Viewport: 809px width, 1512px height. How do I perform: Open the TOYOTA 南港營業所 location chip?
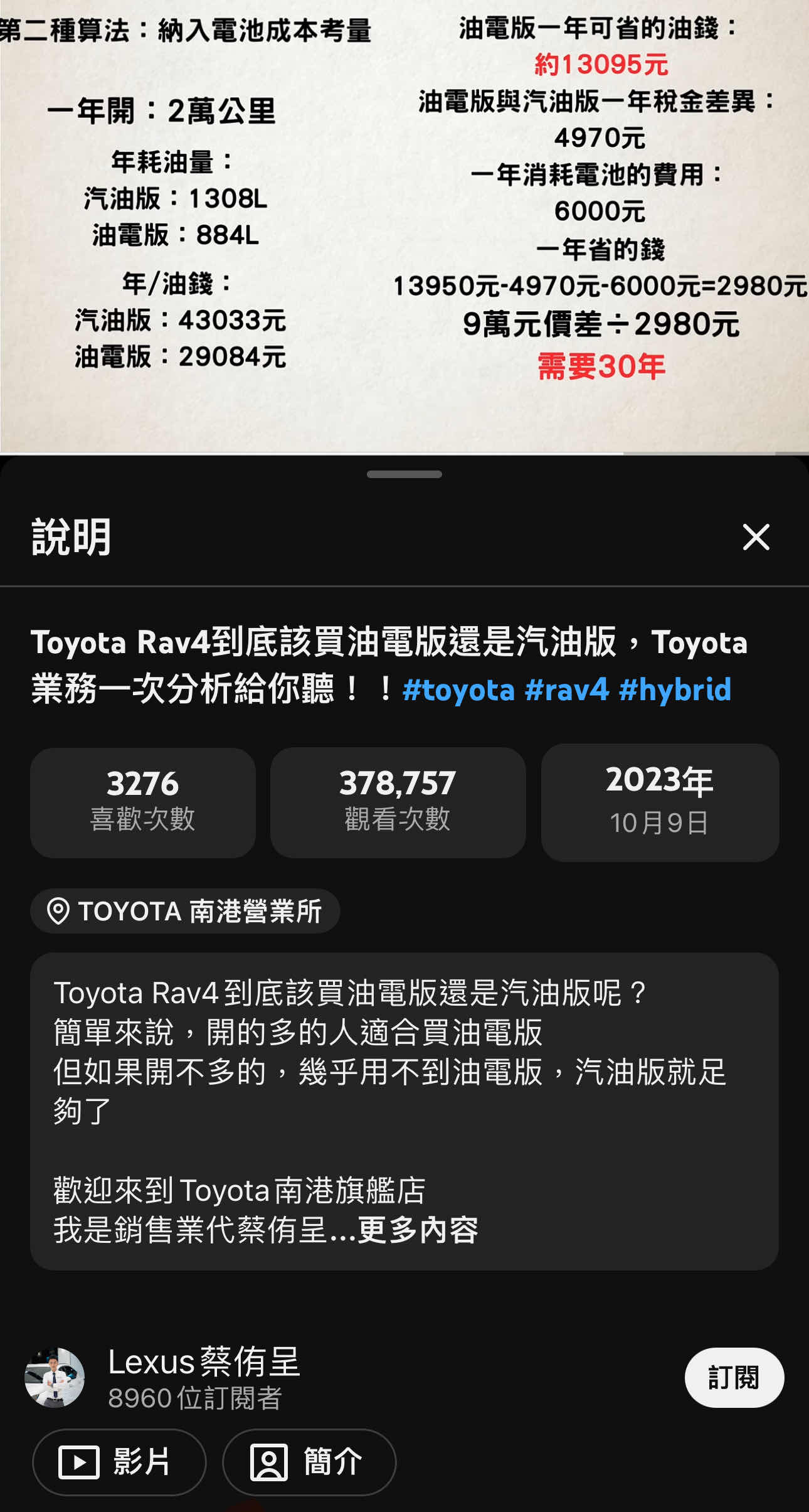click(185, 911)
